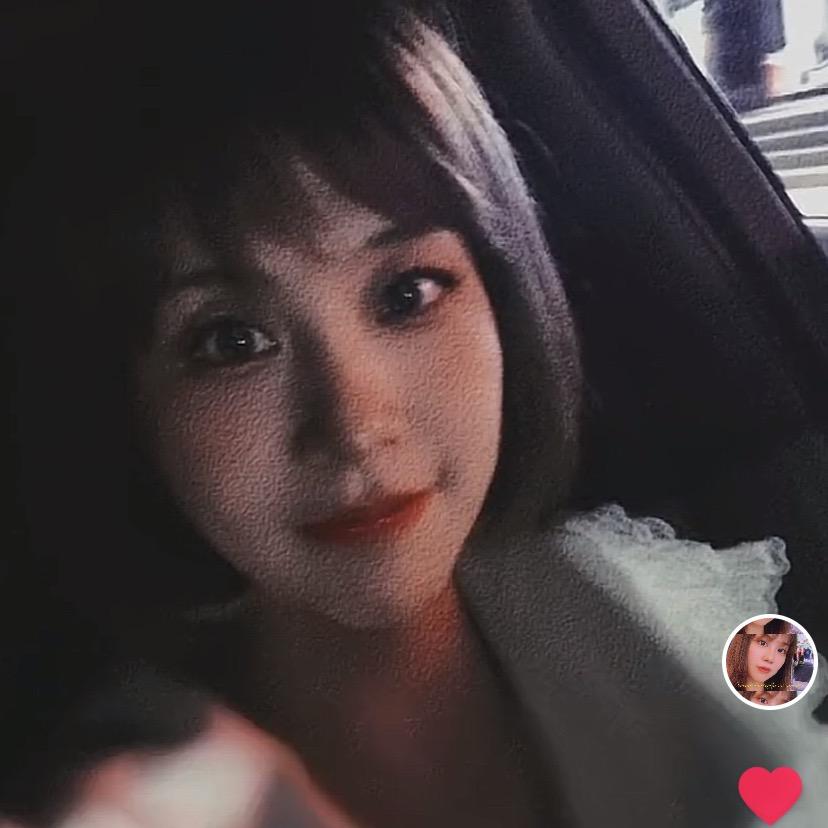Like the video with the heart icon
Screen dimensions: 828x828
point(770,795)
